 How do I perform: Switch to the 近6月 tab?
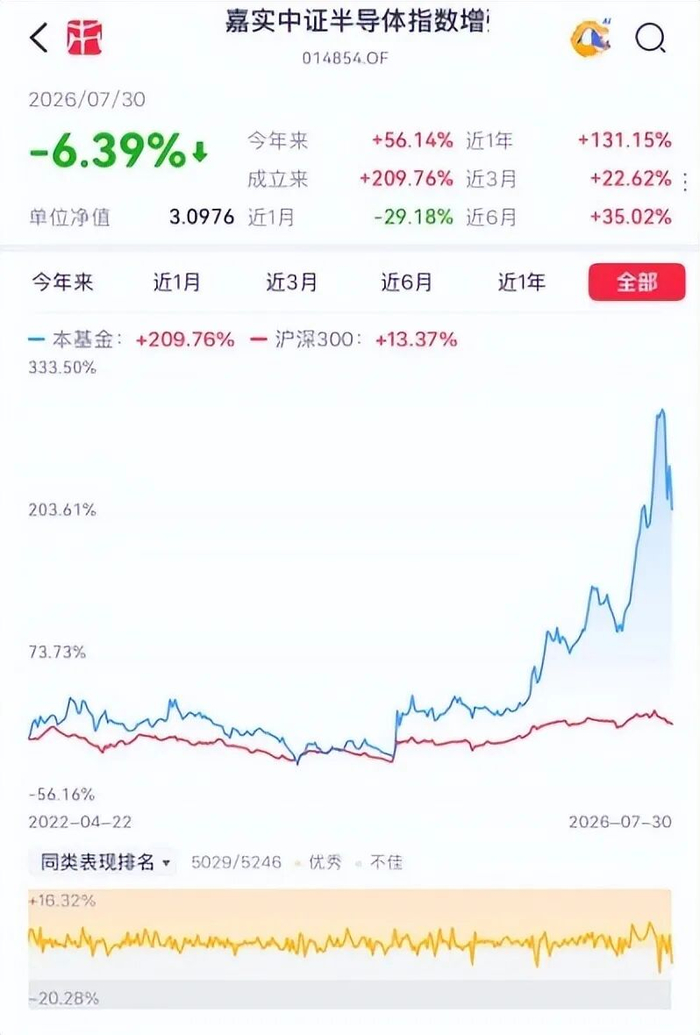tap(406, 283)
